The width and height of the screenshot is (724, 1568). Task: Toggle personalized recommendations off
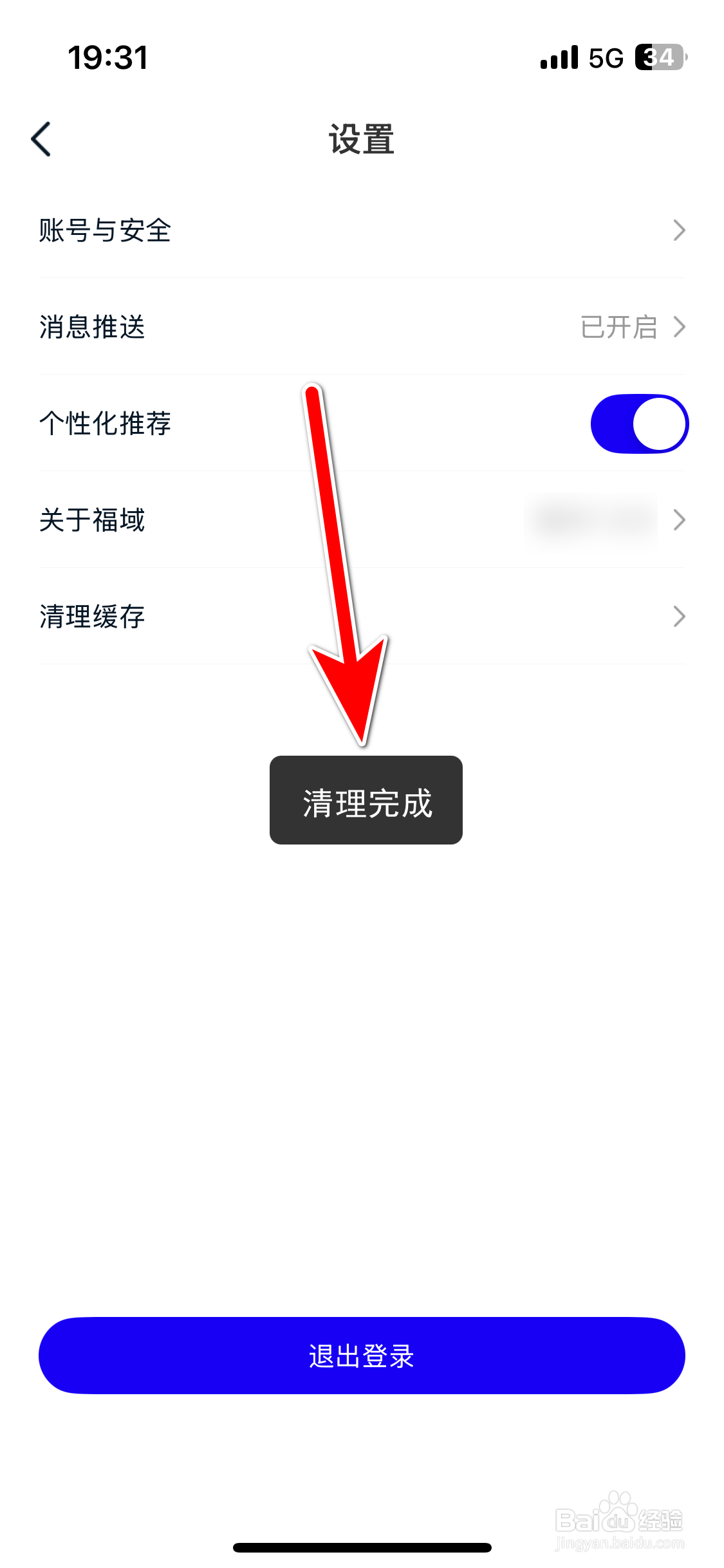pos(640,423)
